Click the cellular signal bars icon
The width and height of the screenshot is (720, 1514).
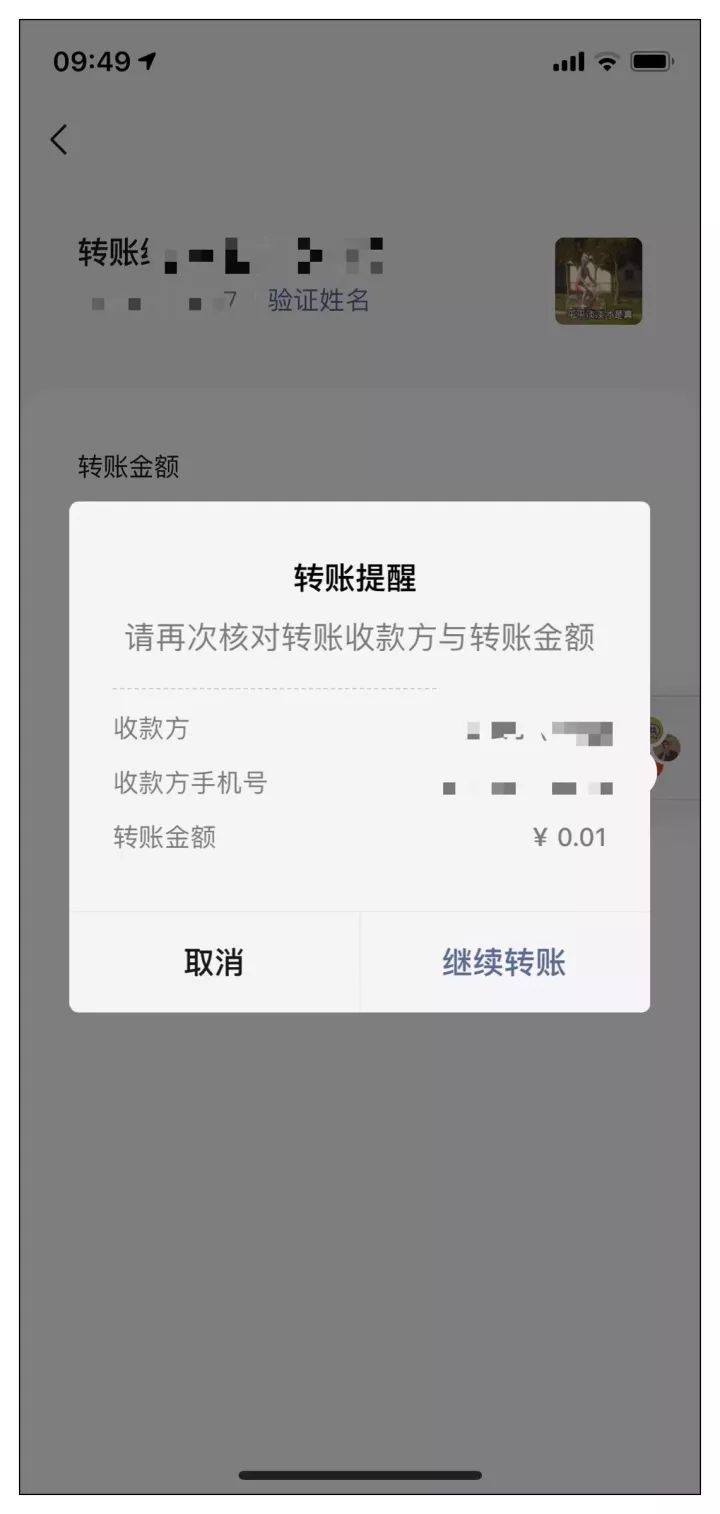point(566,61)
